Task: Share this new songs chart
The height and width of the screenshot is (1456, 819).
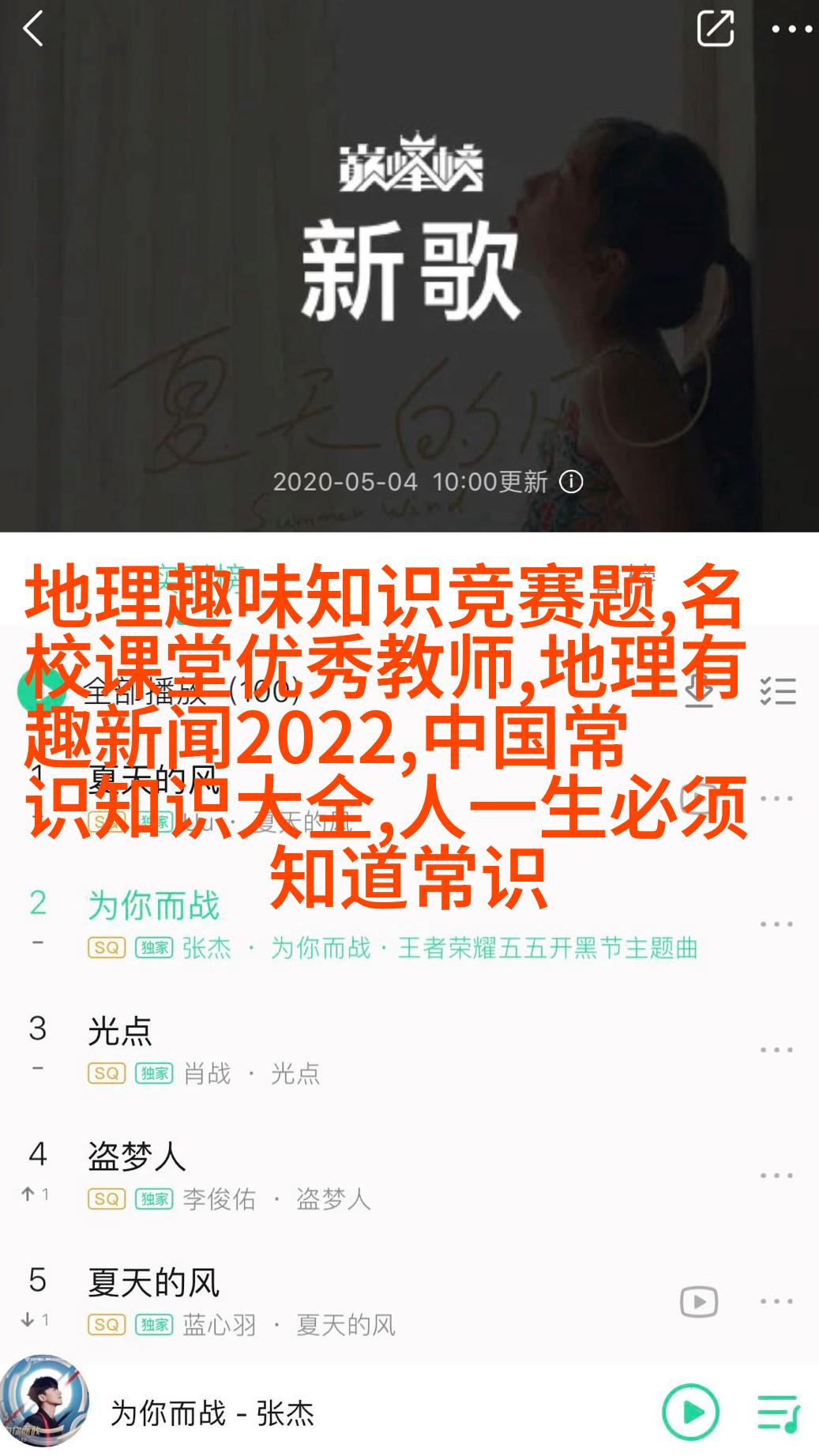Action: [716, 29]
